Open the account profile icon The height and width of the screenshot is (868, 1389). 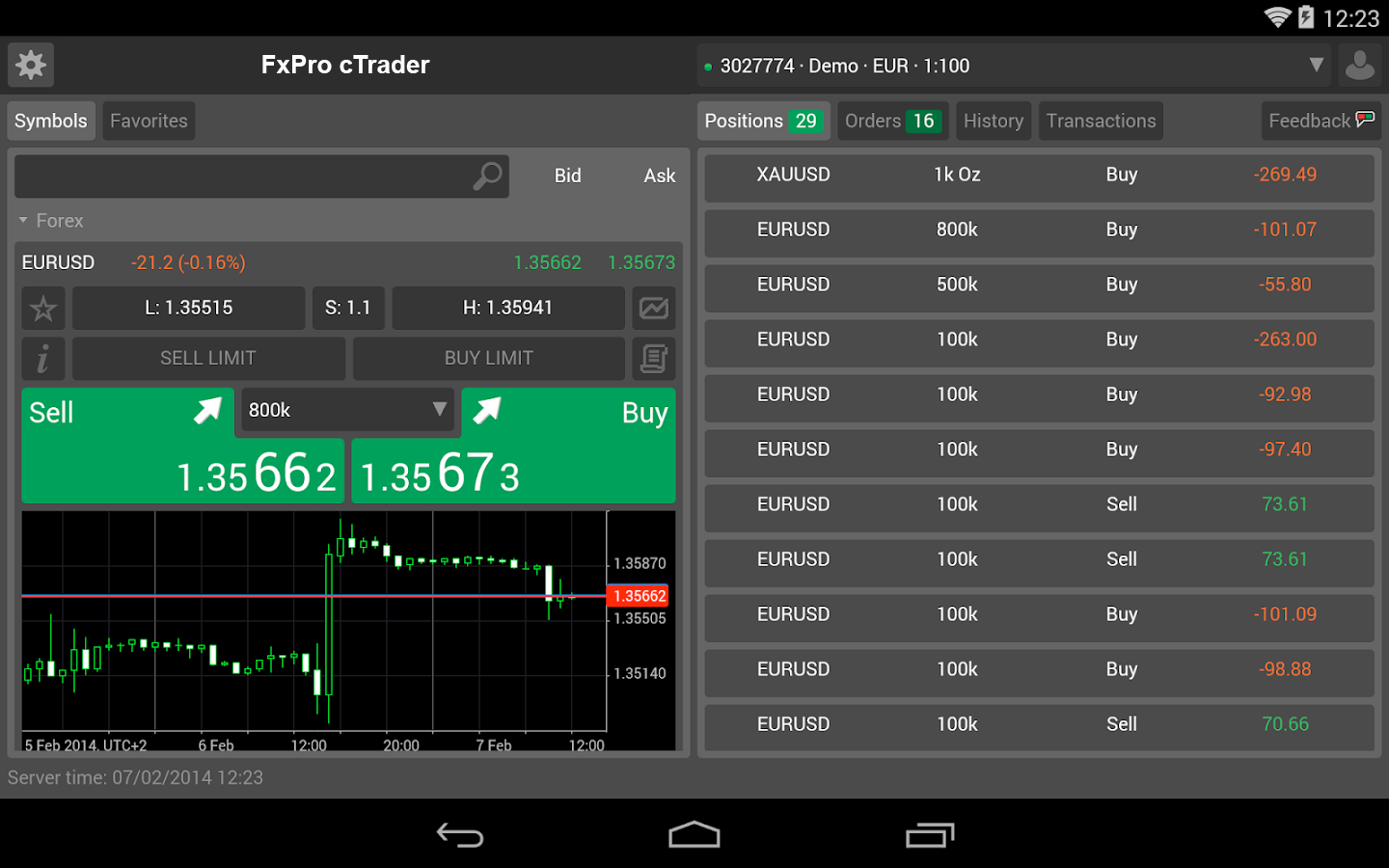click(1359, 66)
